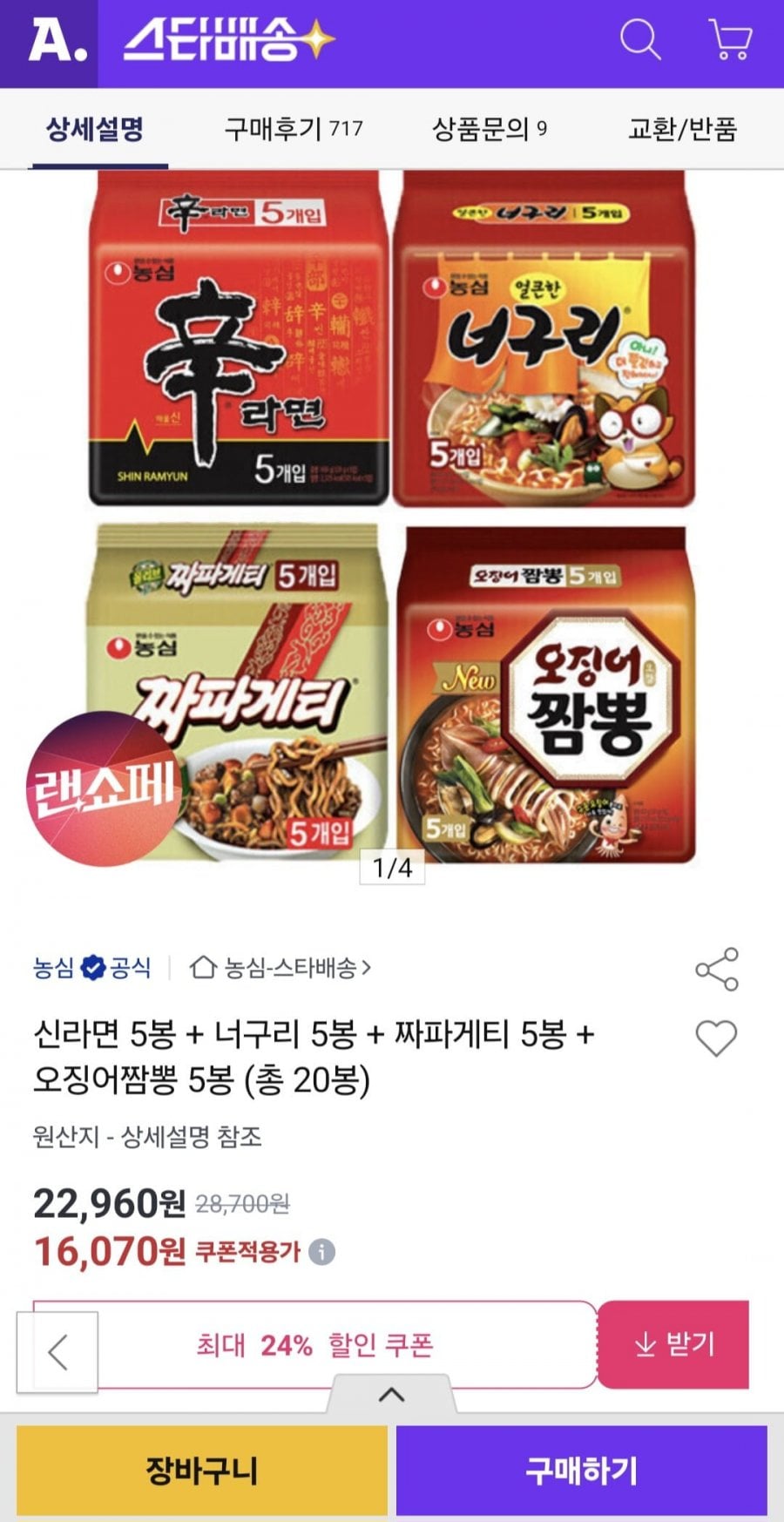Screen dimensions: 784x1522
Task: Open the search icon
Action: (639, 40)
